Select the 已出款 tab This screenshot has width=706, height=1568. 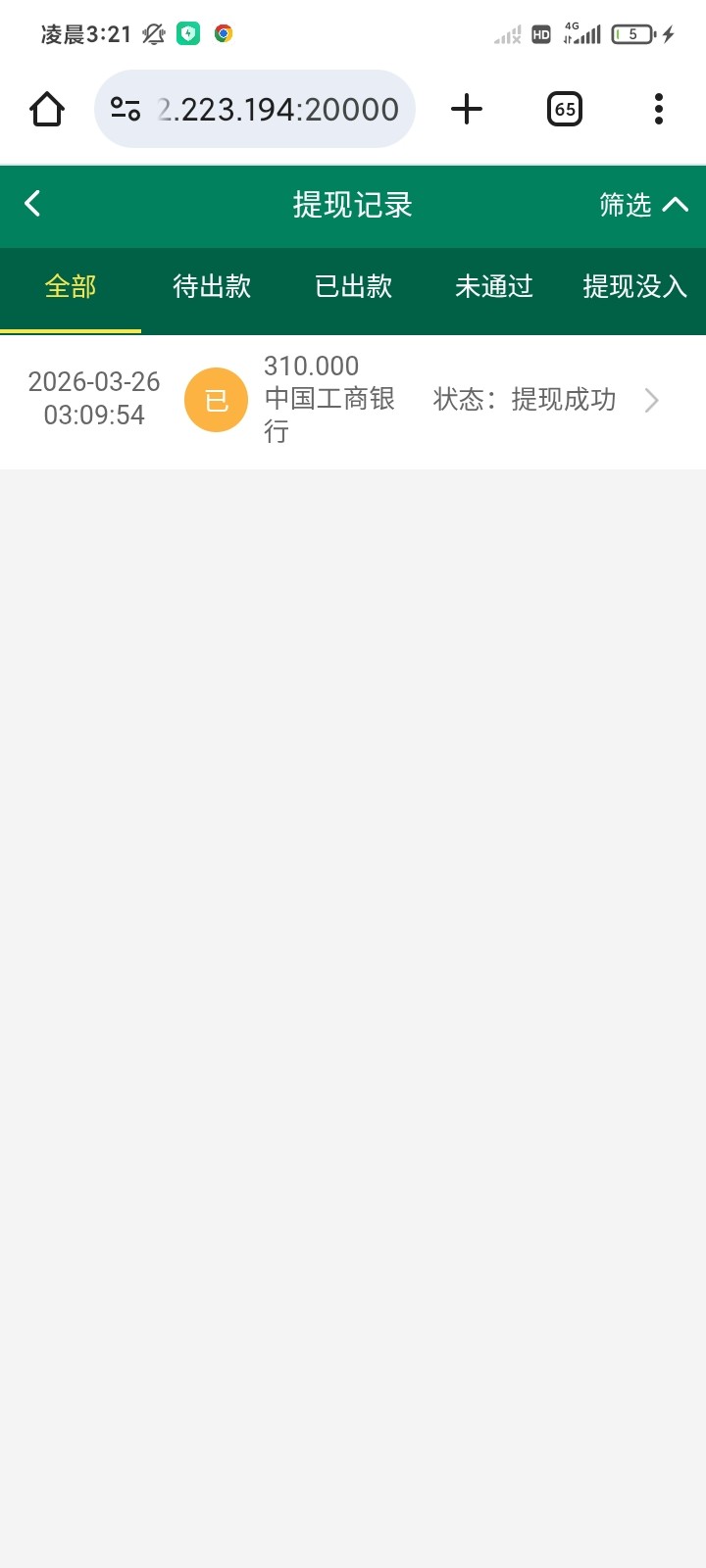[x=353, y=287]
